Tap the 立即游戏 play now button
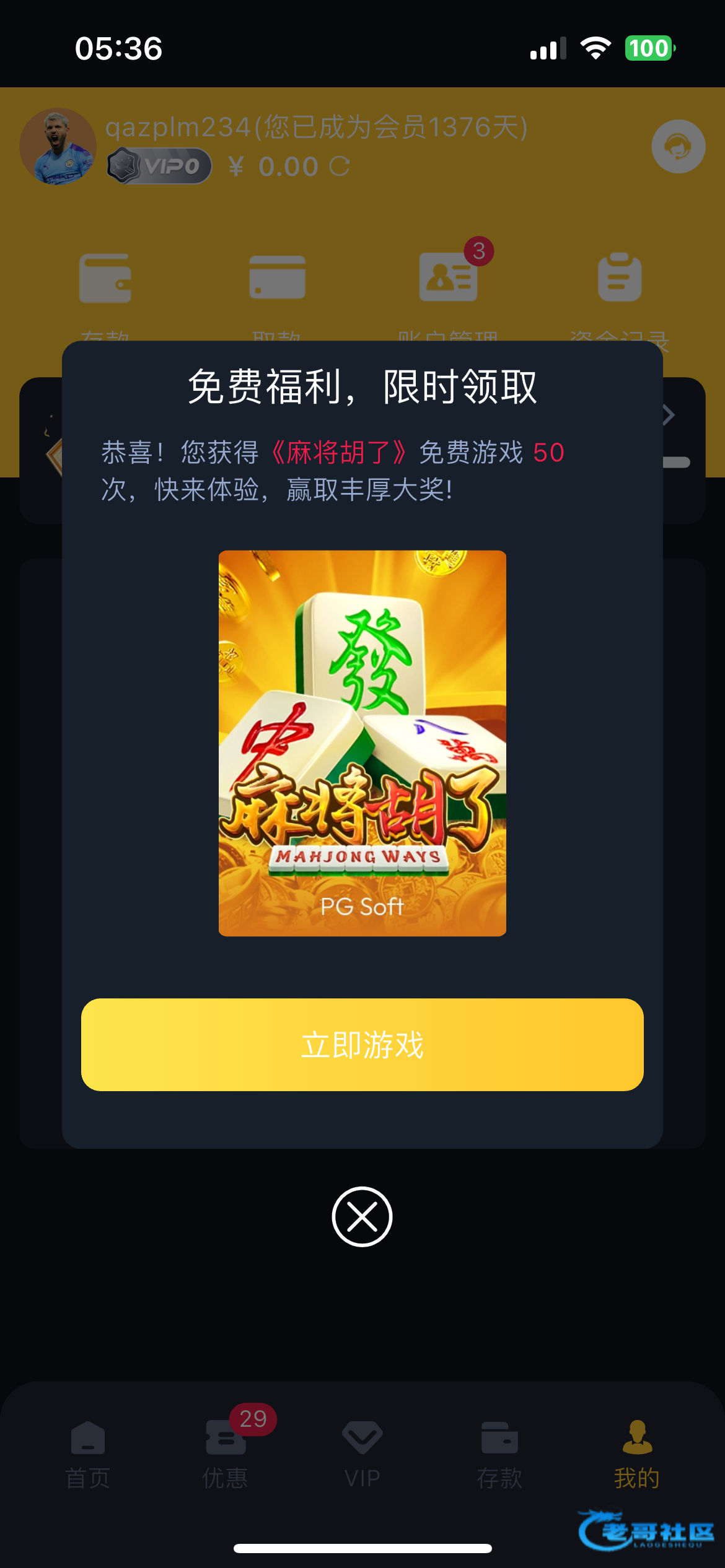The image size is (725, 1568). coord(362,1045)
